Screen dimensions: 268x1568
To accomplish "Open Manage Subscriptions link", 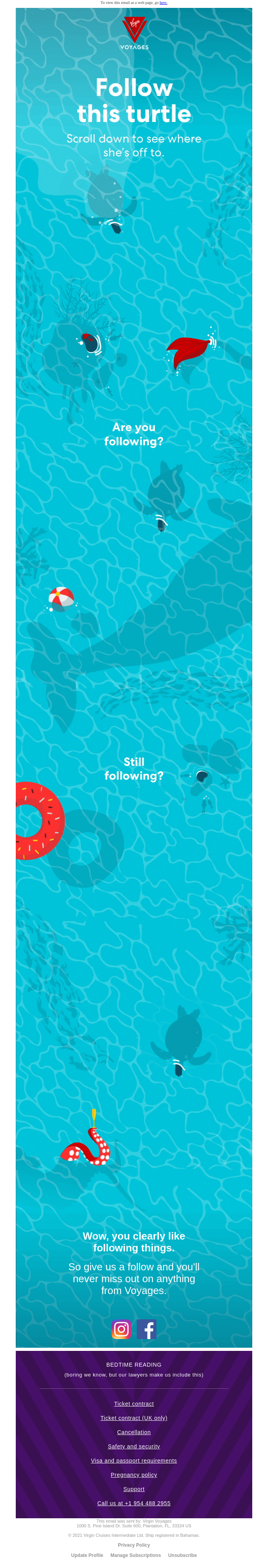I will pos(136,1555).
